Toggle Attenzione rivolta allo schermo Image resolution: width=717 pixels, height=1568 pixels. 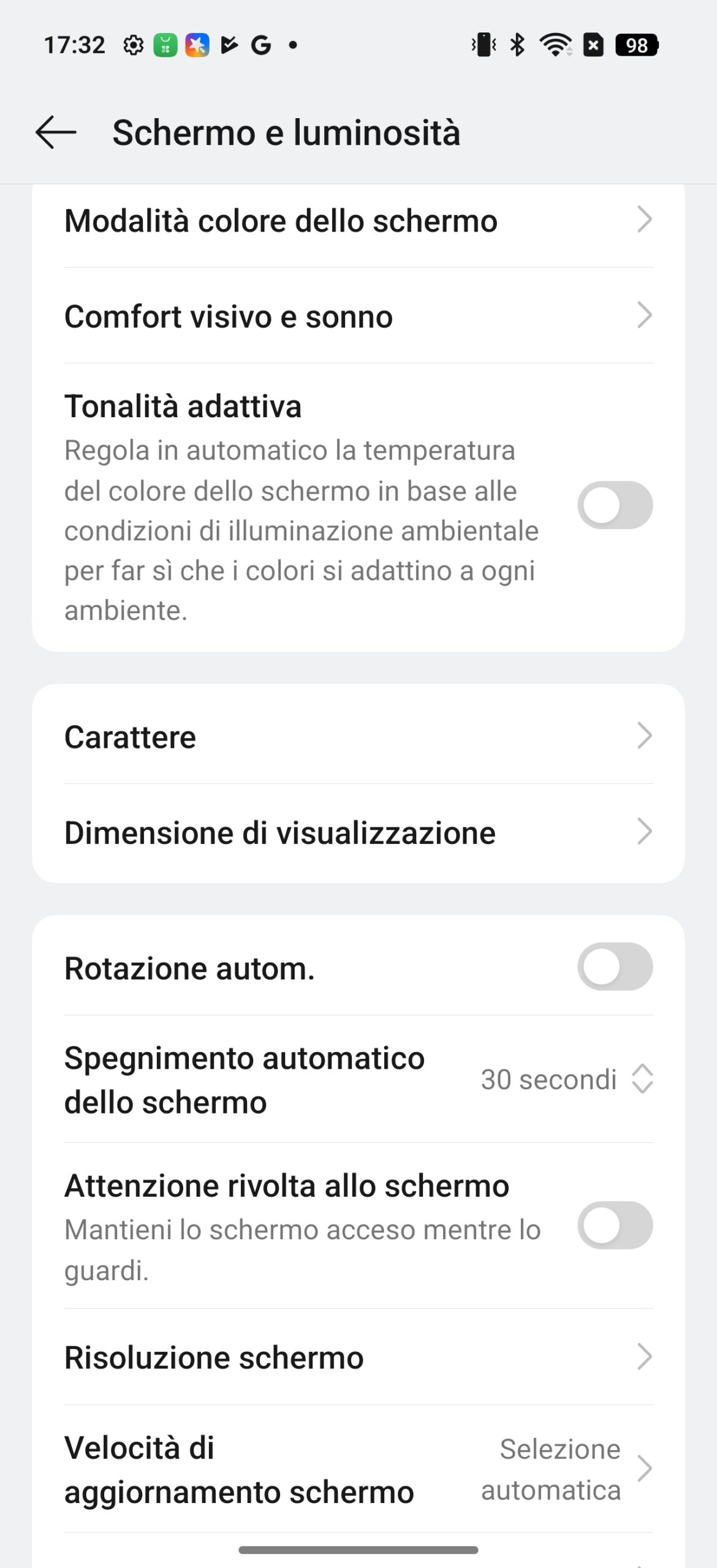(615, 1226)
